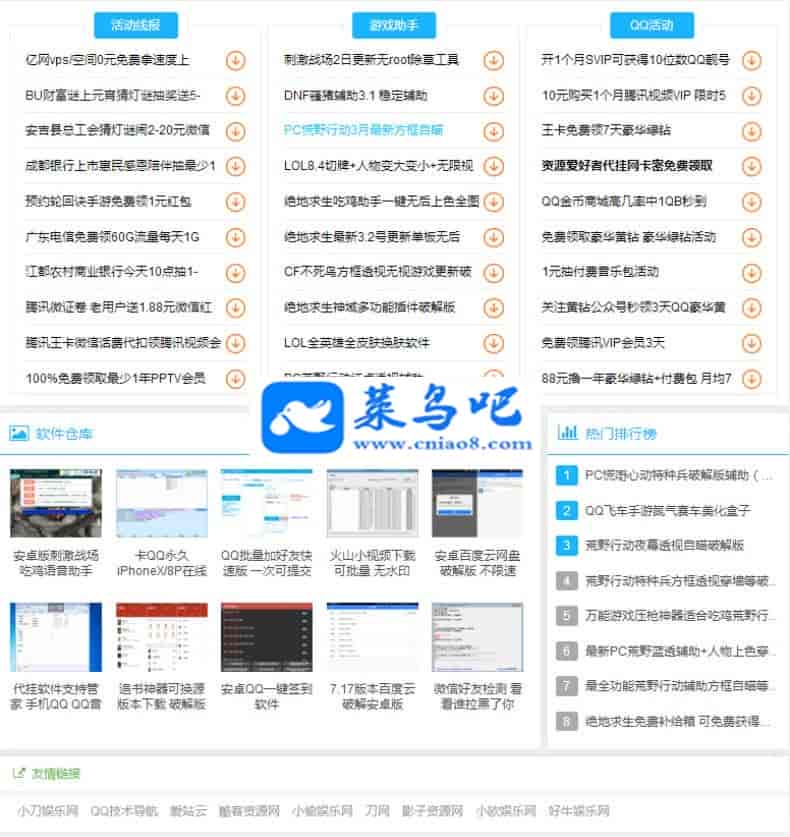
Task: Tap the arrow icon beside 王卡免费领7天豪华绿钻
Action: pos(751,131)
